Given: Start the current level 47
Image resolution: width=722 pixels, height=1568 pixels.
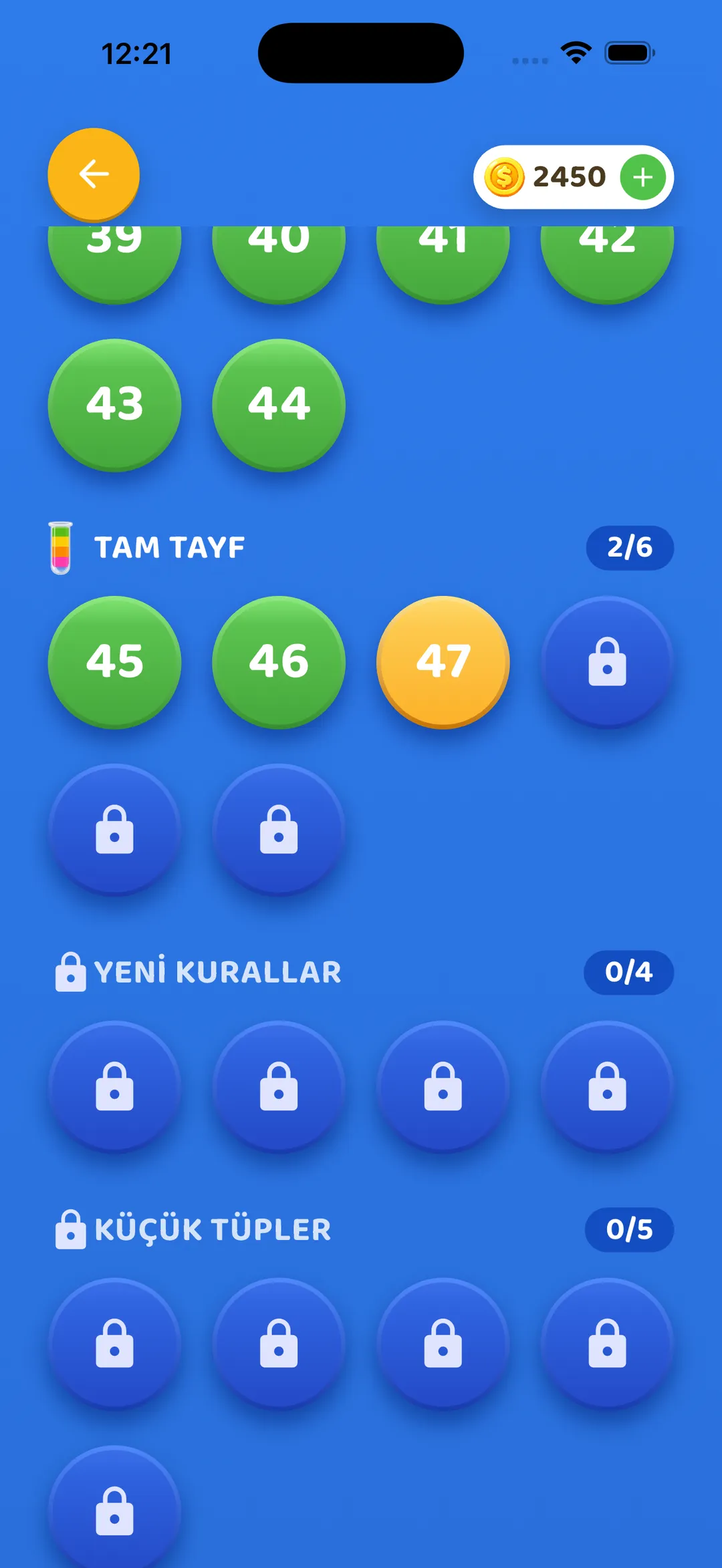Looking at the screenshot, I should click(443, 662).
